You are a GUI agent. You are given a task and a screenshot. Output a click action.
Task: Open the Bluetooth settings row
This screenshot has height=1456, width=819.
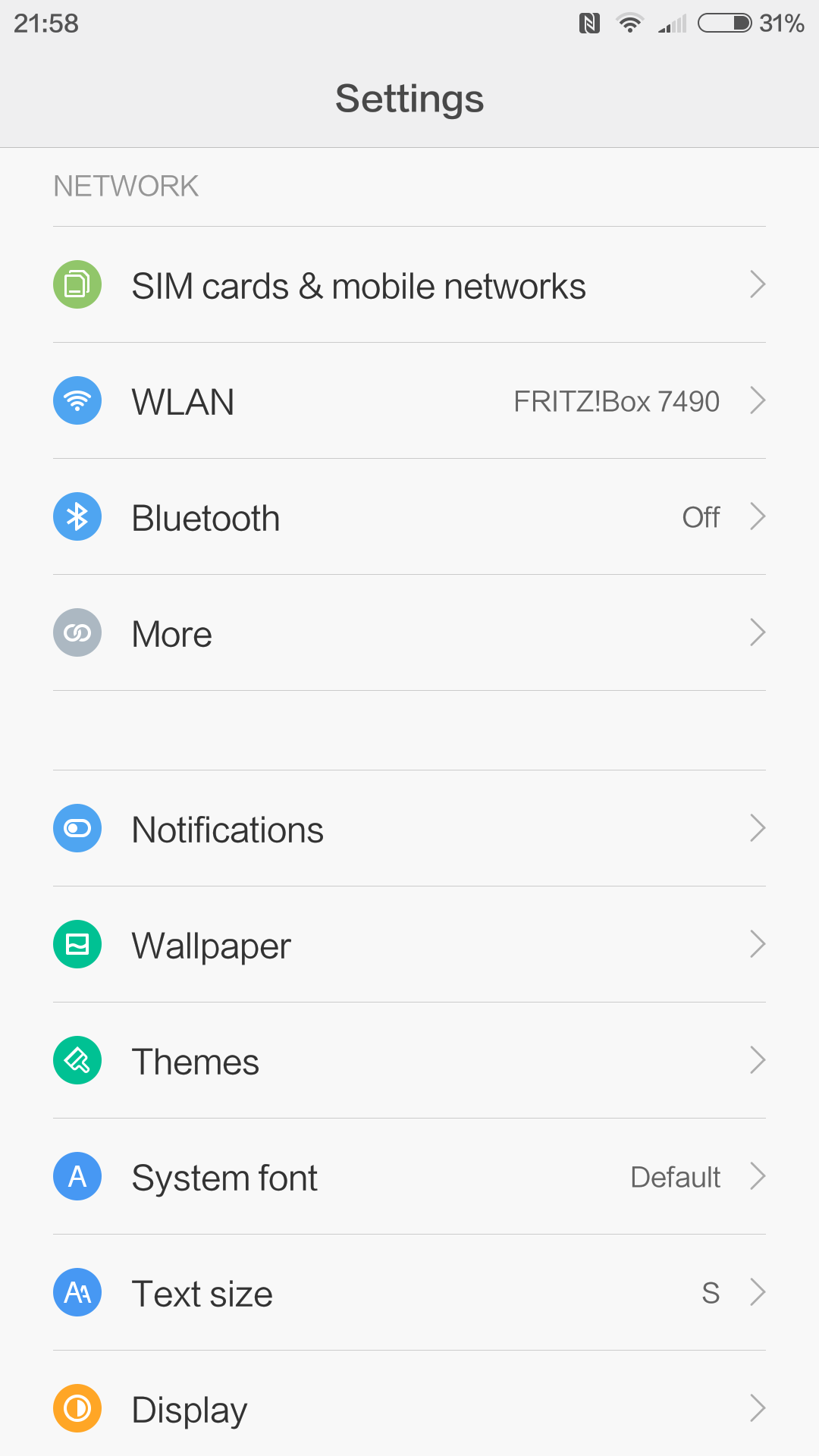pyautogui.click(x=409, y=516)
